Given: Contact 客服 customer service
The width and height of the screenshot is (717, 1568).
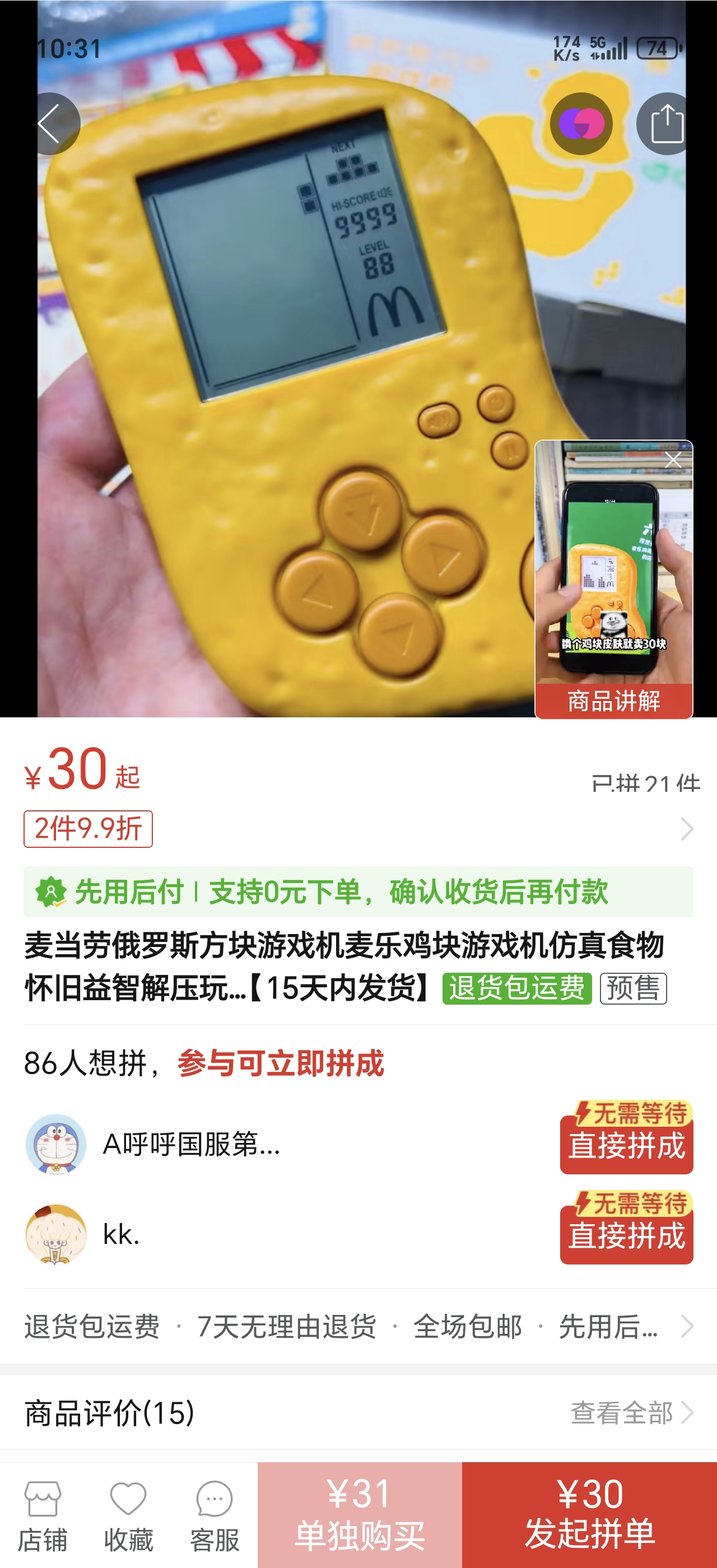Looking at the screenshot, I should point(214,1516).
